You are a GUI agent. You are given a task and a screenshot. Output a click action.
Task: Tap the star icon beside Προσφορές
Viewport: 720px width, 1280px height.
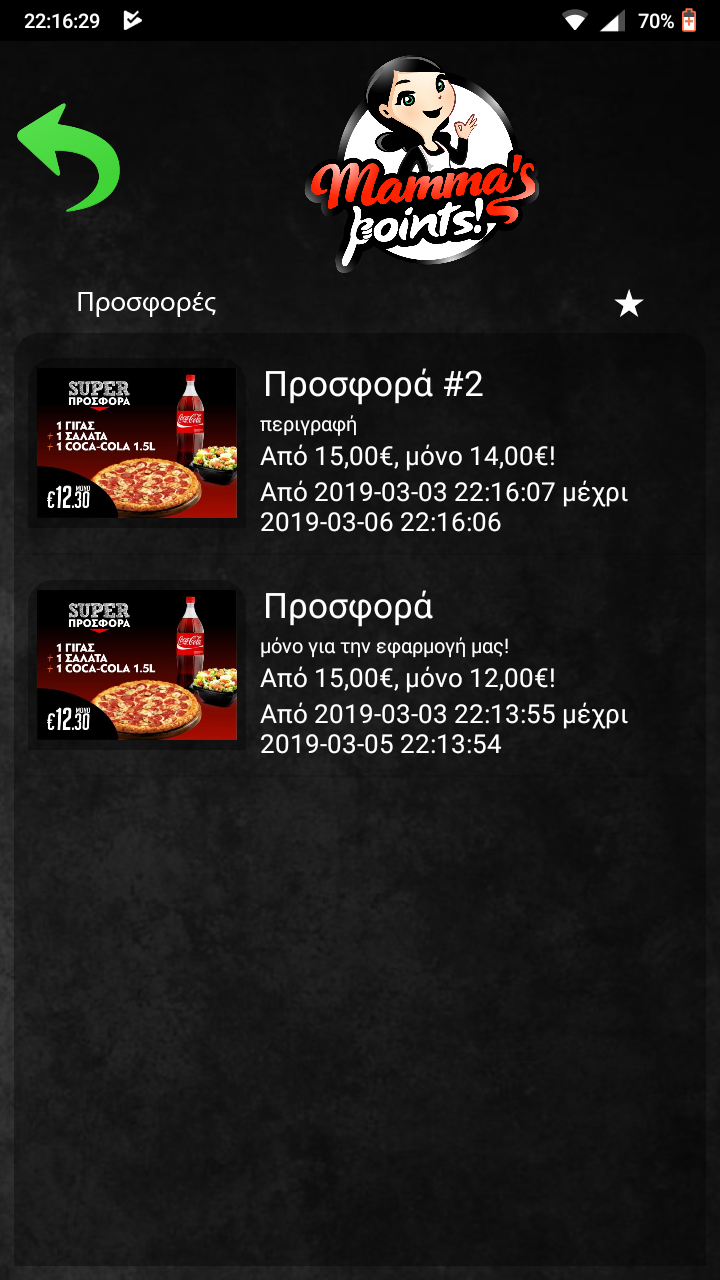628,304
